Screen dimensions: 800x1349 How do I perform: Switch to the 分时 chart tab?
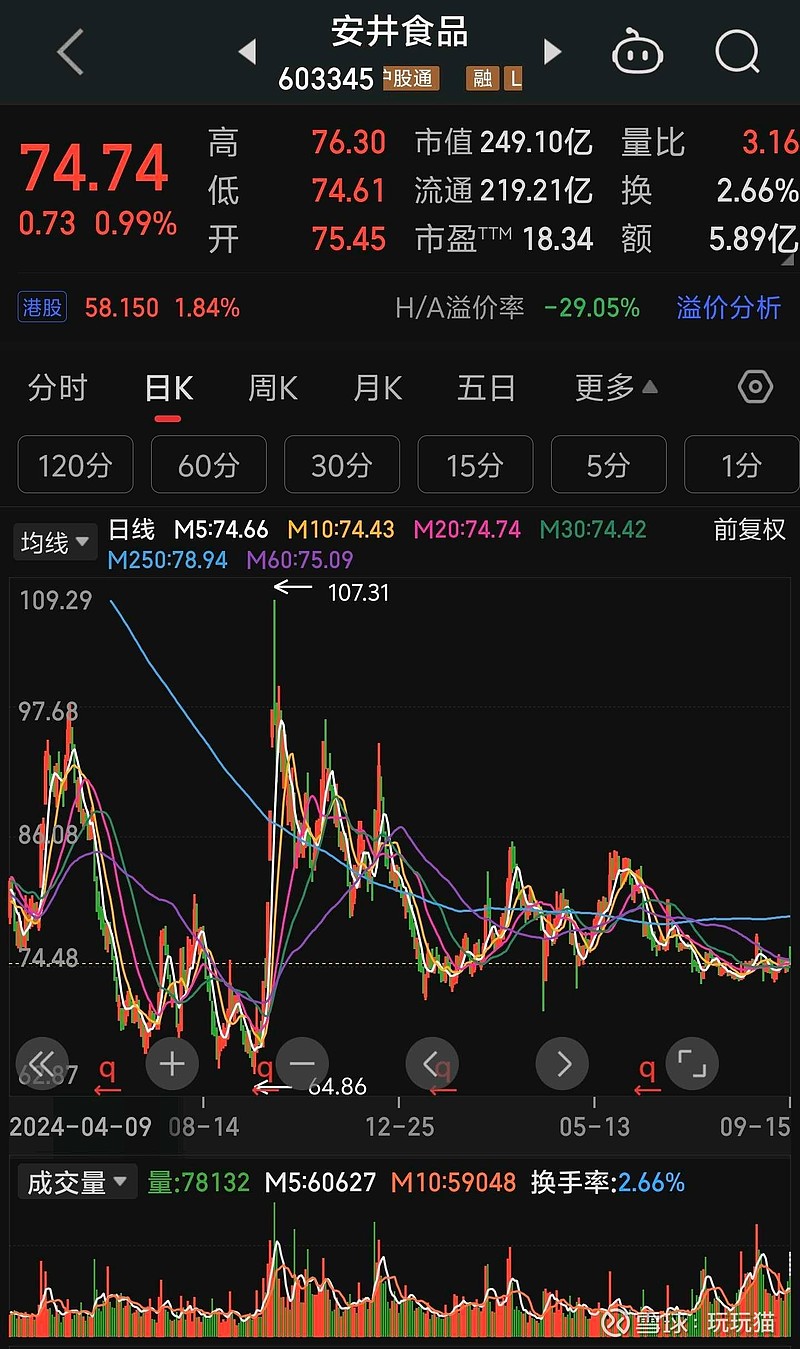click(58, 388)
